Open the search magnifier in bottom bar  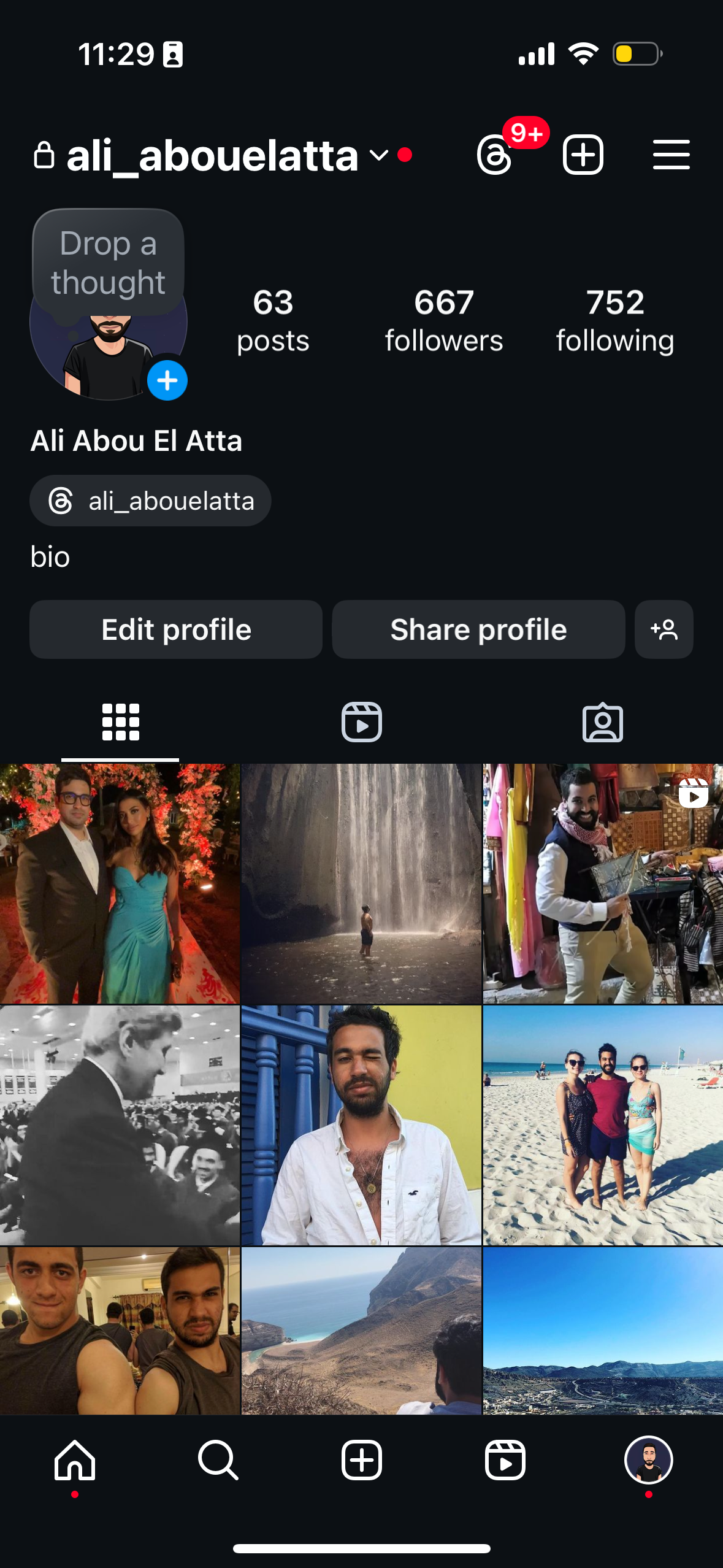(218, 1459)
